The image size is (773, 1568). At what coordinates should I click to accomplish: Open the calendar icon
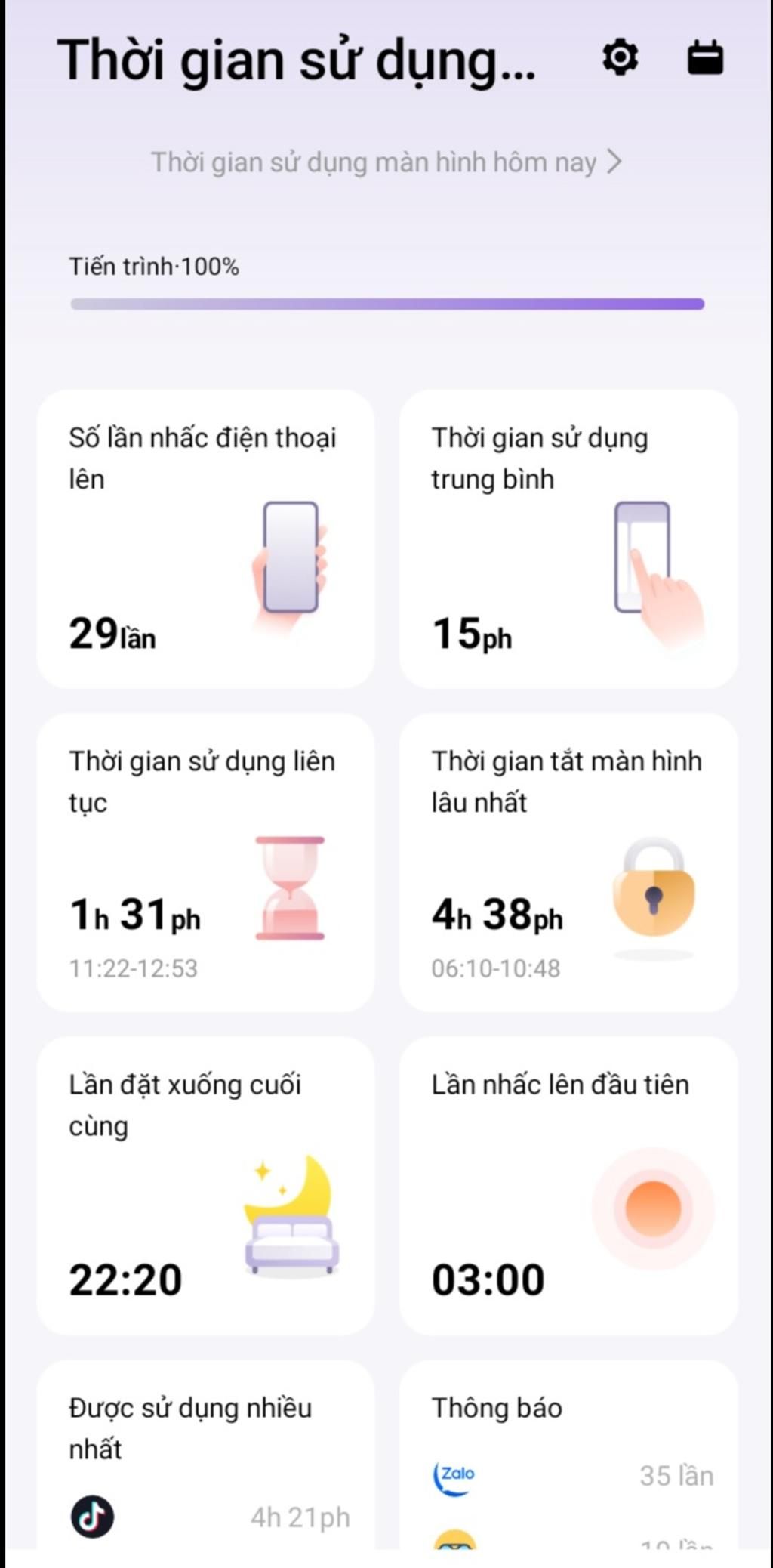point(705,58)
